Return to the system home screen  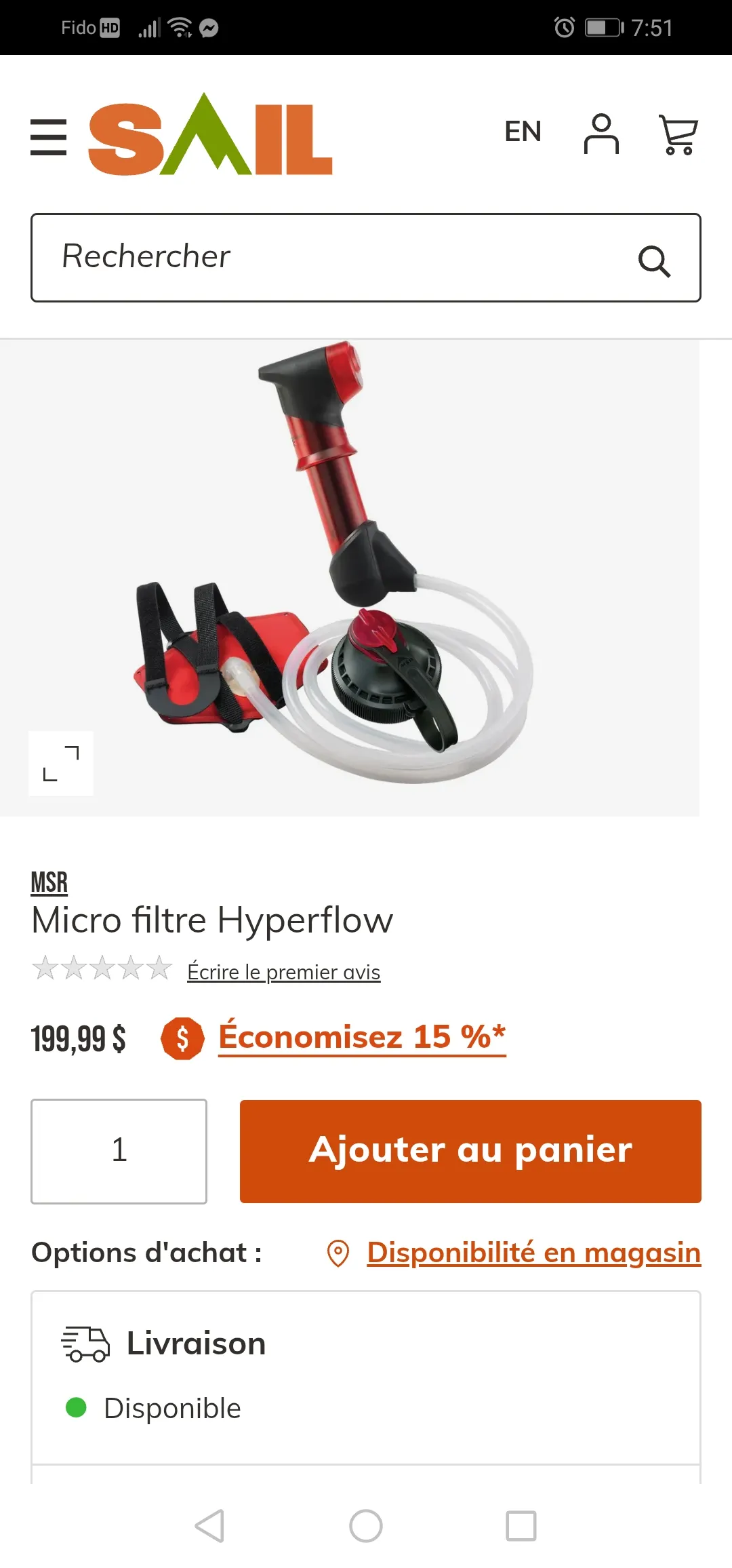tap(366, 1526)
